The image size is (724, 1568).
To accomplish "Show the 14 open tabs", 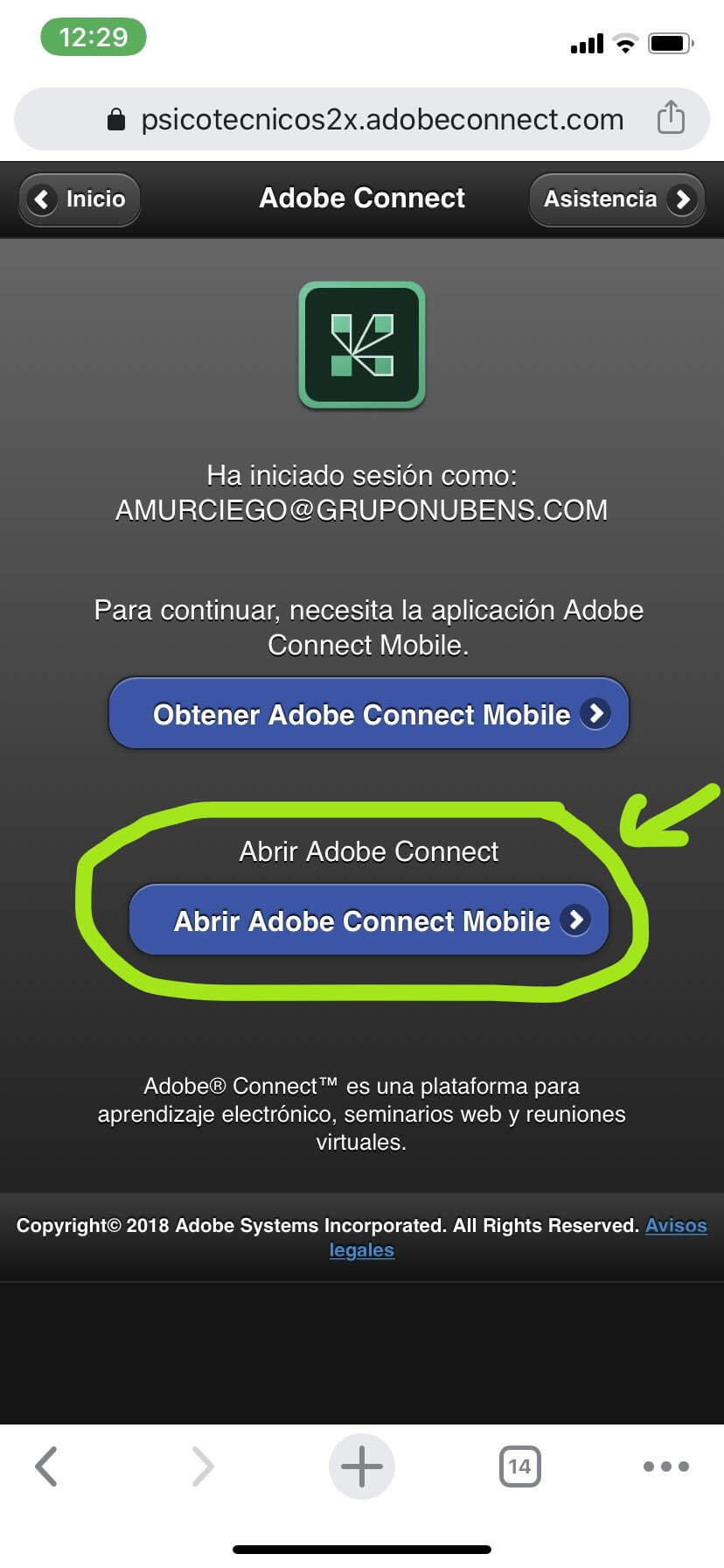I will click(x=519, y=1466).
